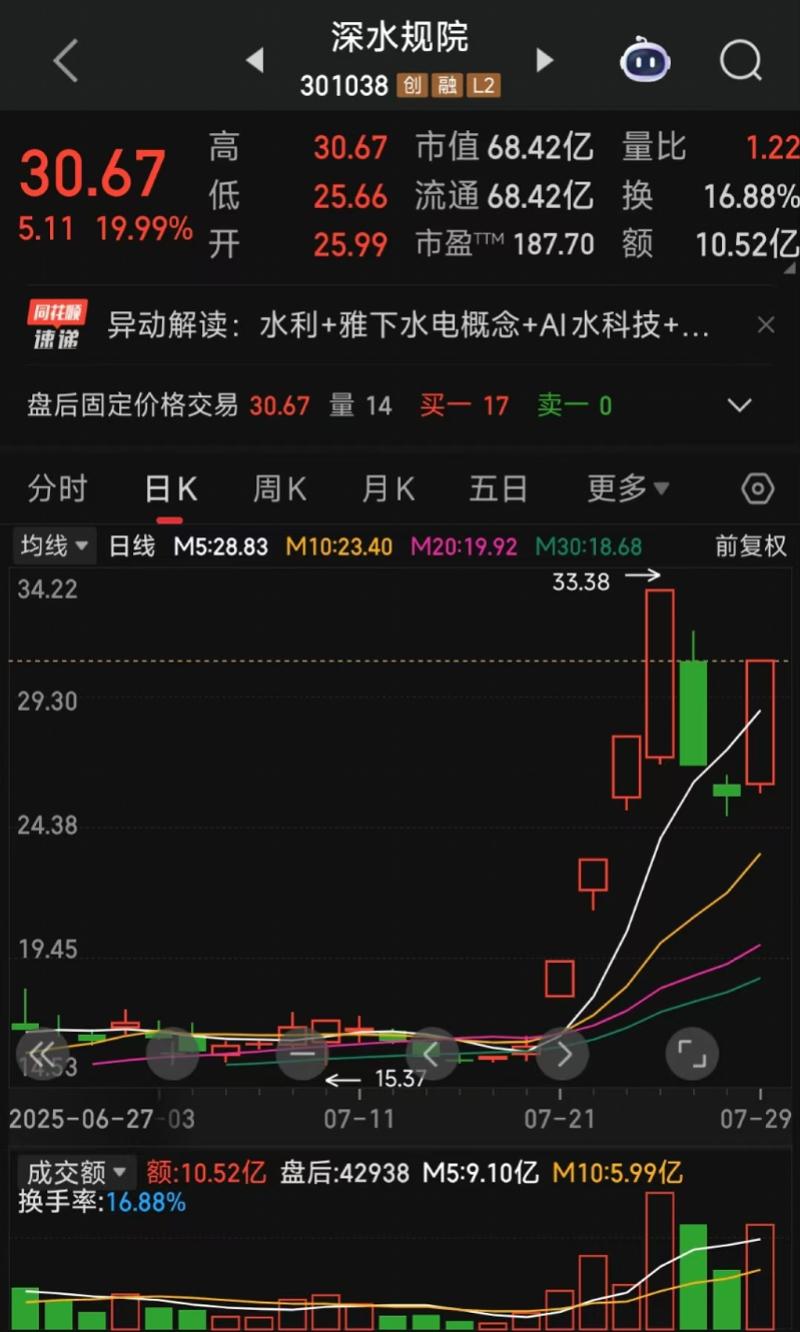Expand chart to full screen

(x=692, y=1054)
